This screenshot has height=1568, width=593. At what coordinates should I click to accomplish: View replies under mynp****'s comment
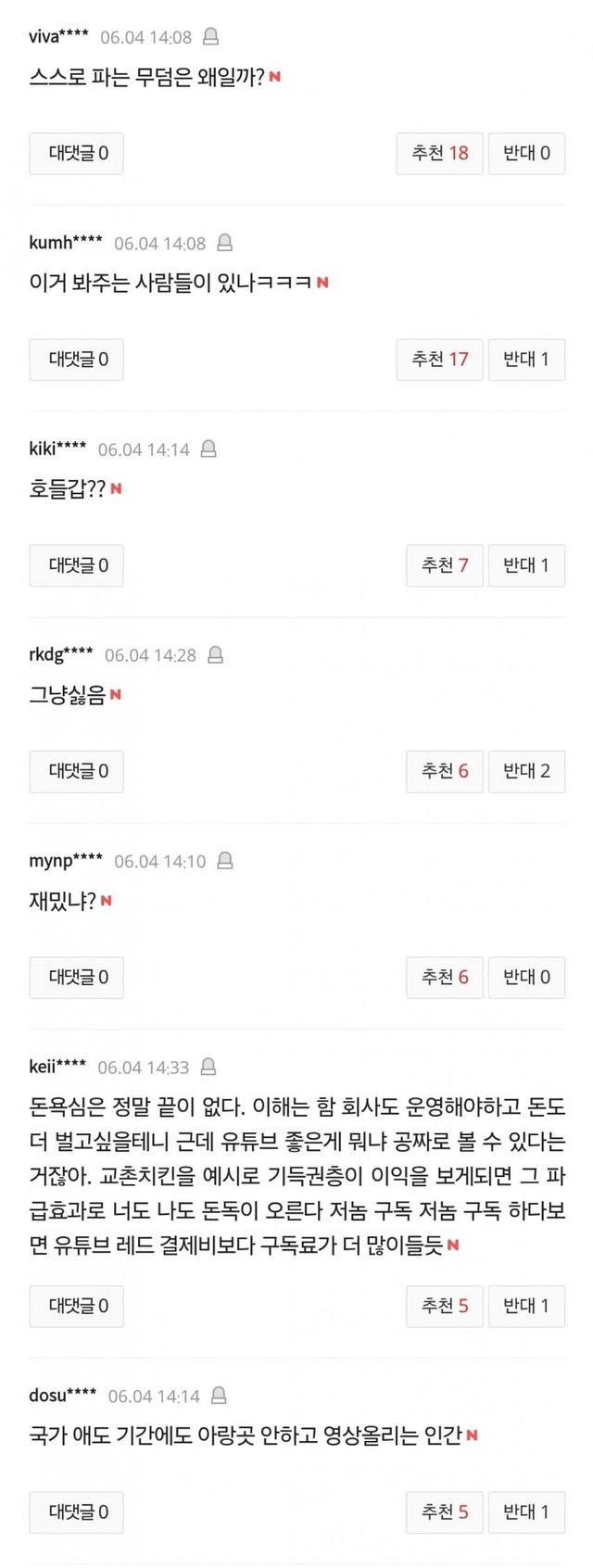pos(77,977)
